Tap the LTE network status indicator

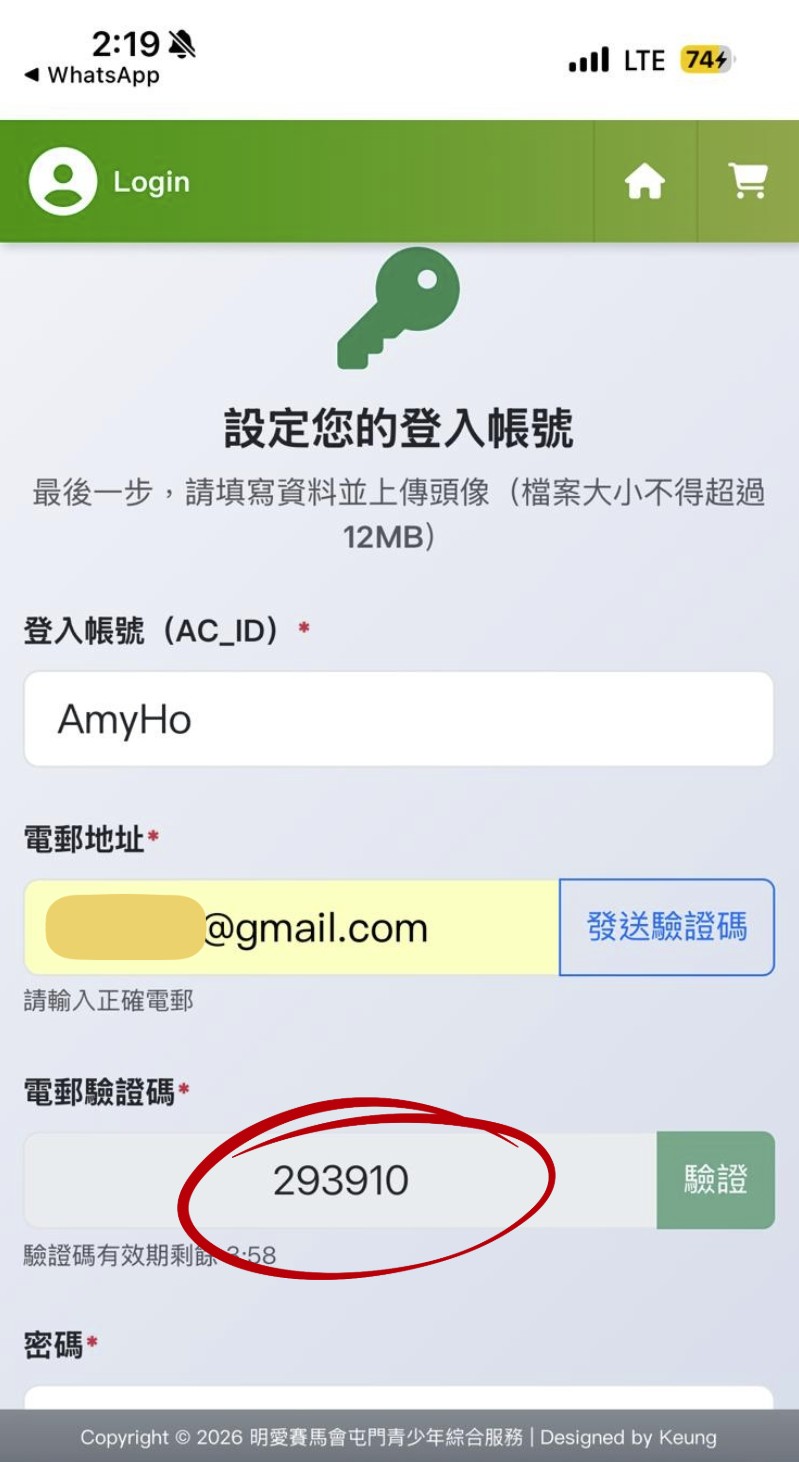click(646, 60)
